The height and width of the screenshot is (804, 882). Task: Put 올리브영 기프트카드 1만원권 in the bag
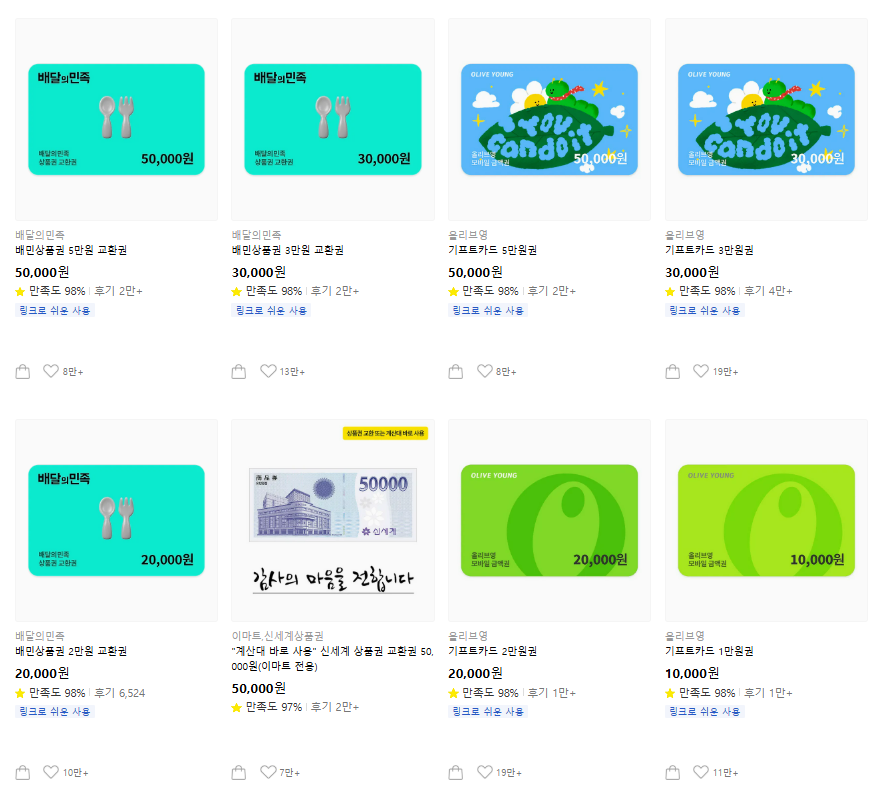point(673,773)
